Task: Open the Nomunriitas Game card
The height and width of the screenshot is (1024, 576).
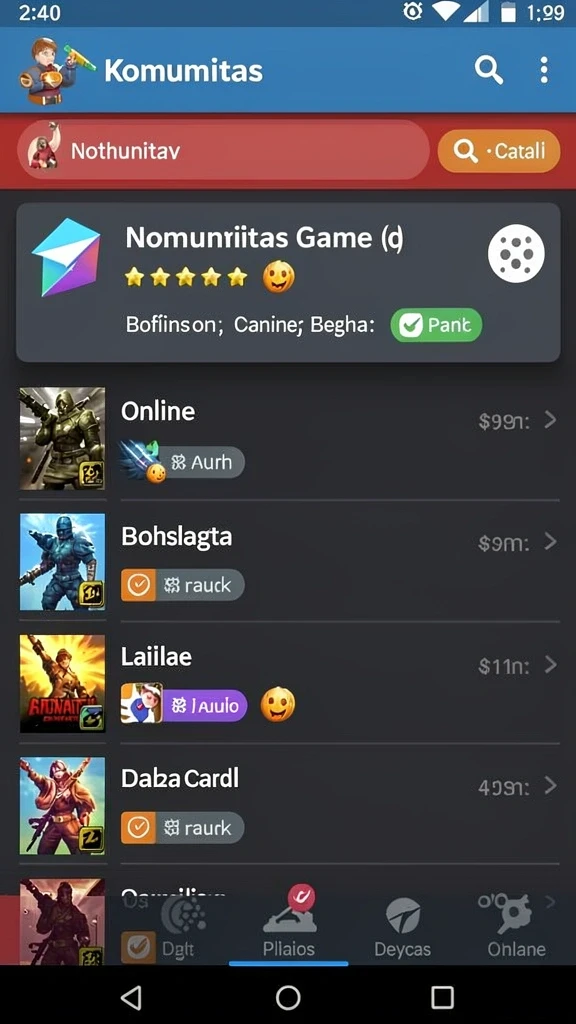Action: [288, 282]
